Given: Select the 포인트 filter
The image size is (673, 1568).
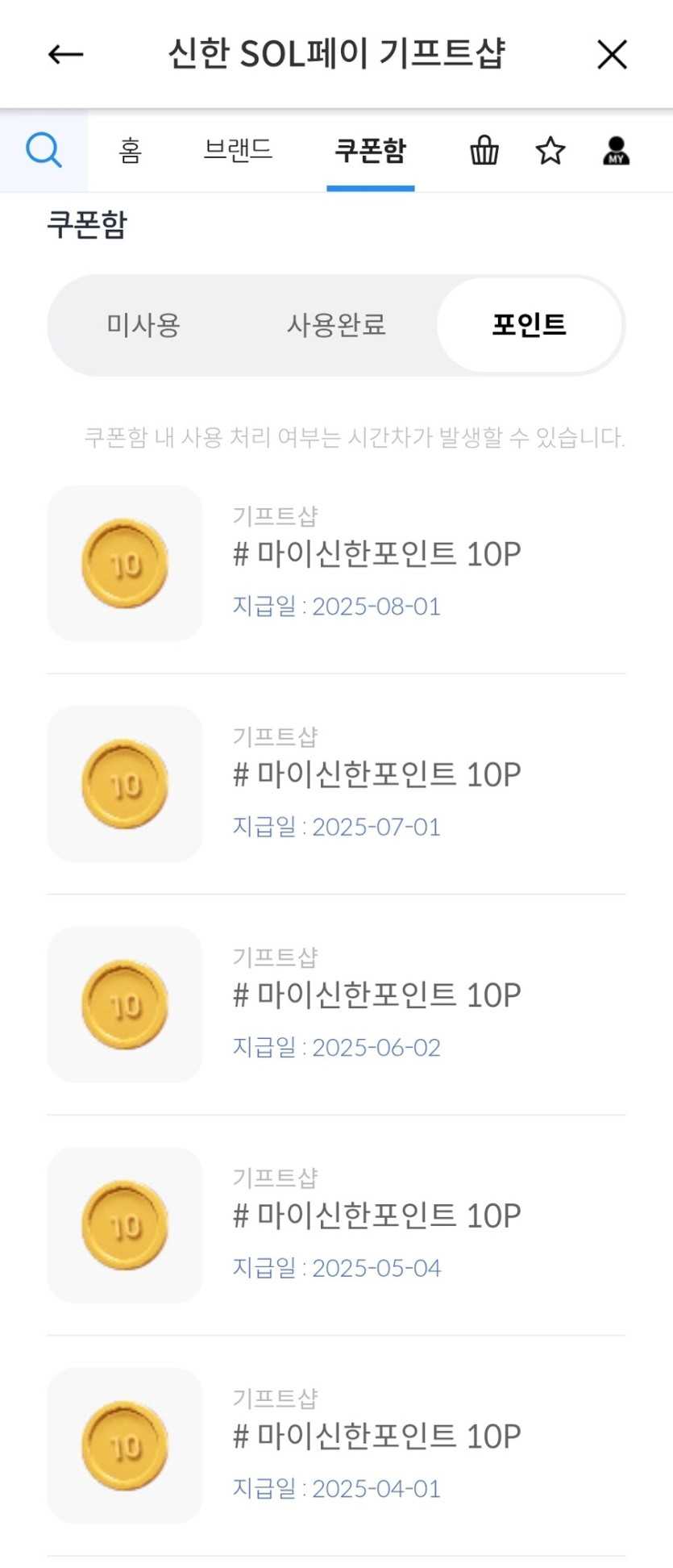Looking at the screenshot, I should (x=530, y=324).
